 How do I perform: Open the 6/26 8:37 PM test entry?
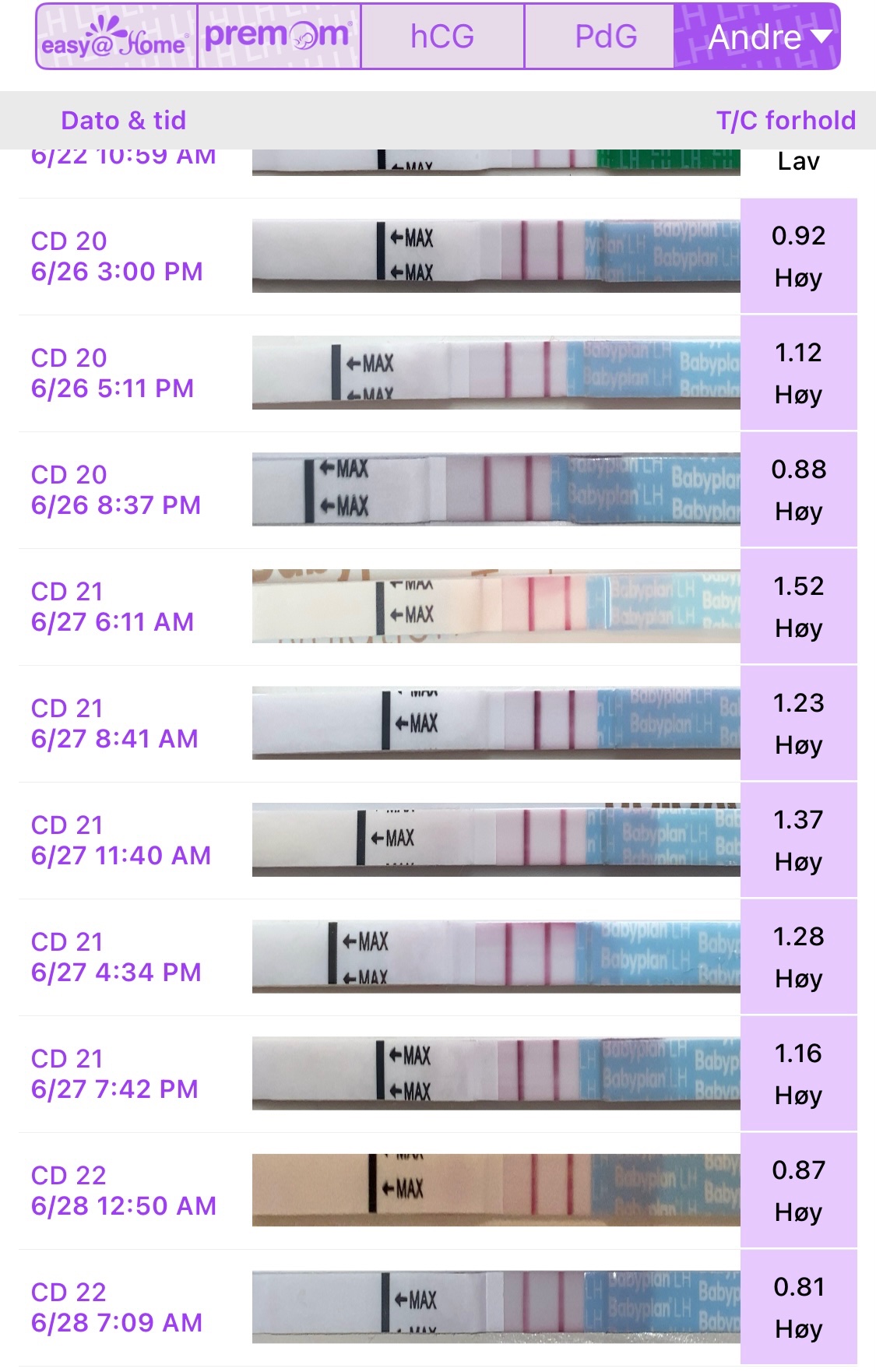(x=436, y=490)
